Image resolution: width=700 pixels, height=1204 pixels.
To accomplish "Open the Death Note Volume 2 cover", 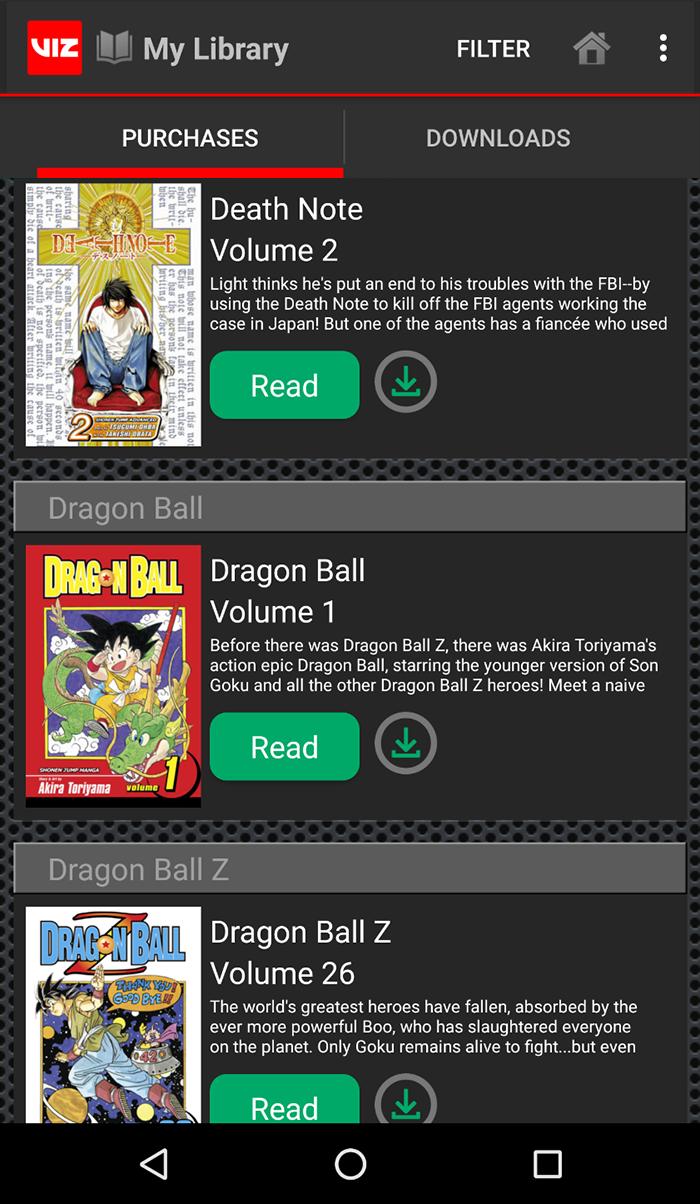I will pyautogui.click(x=113, y=314).
